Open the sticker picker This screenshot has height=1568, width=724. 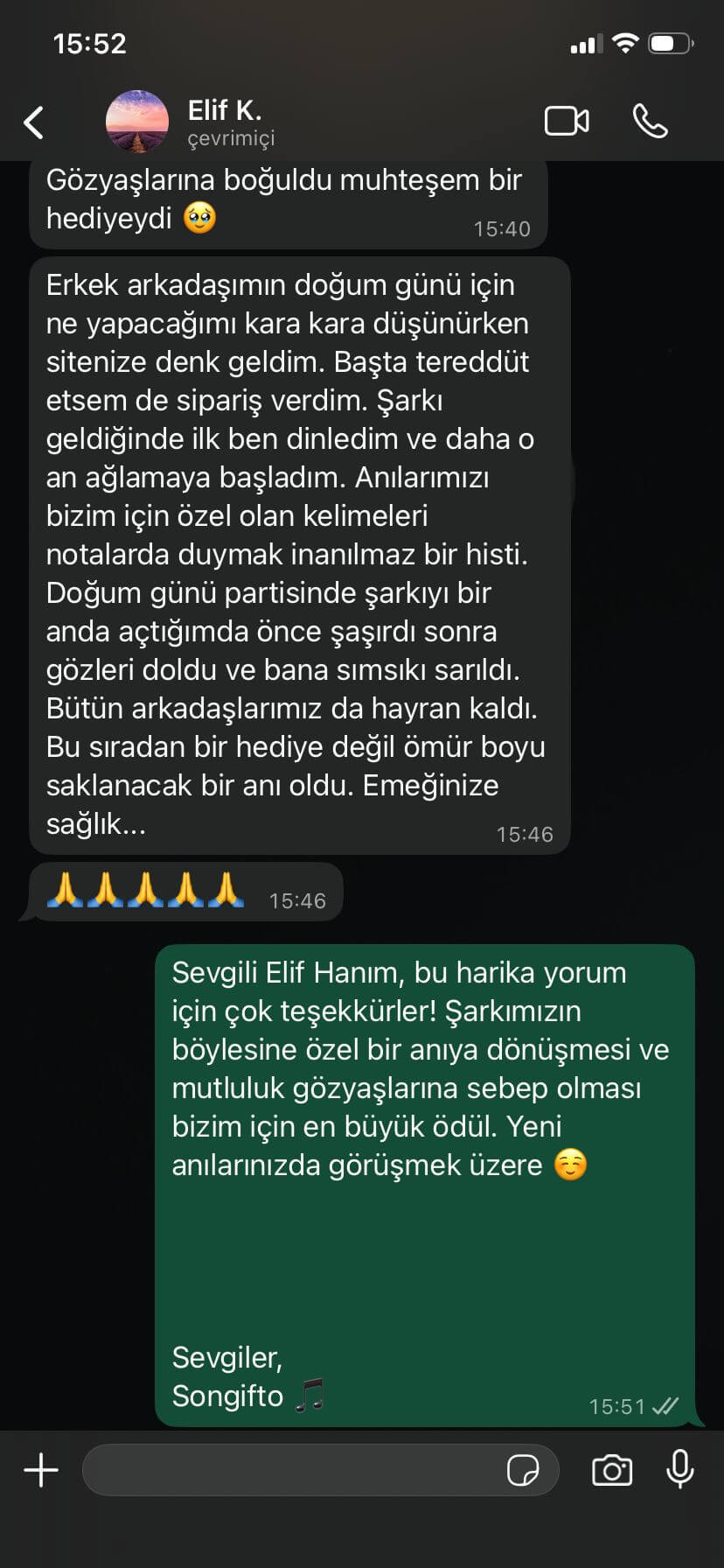523,1470
